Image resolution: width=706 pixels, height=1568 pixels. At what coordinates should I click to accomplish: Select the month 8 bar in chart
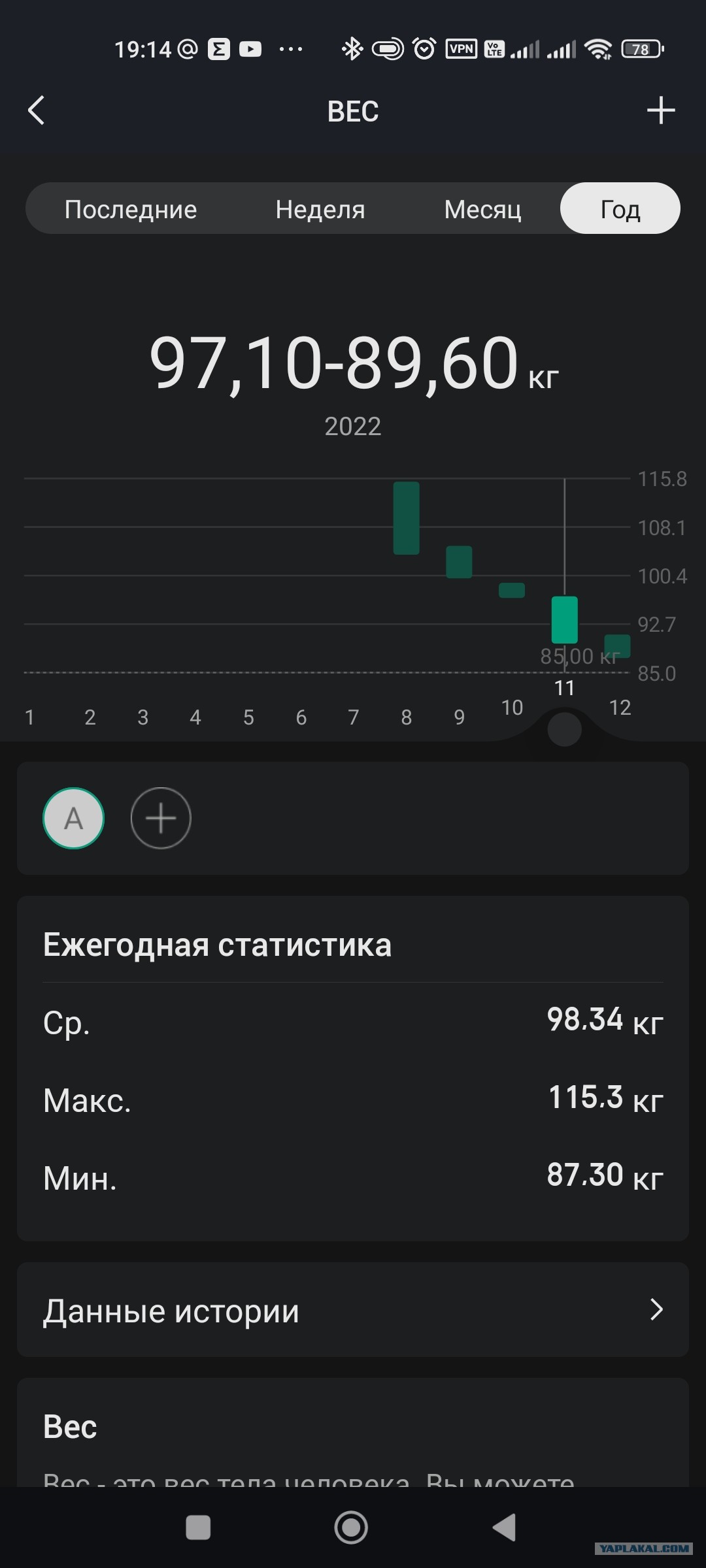[406, 518]
